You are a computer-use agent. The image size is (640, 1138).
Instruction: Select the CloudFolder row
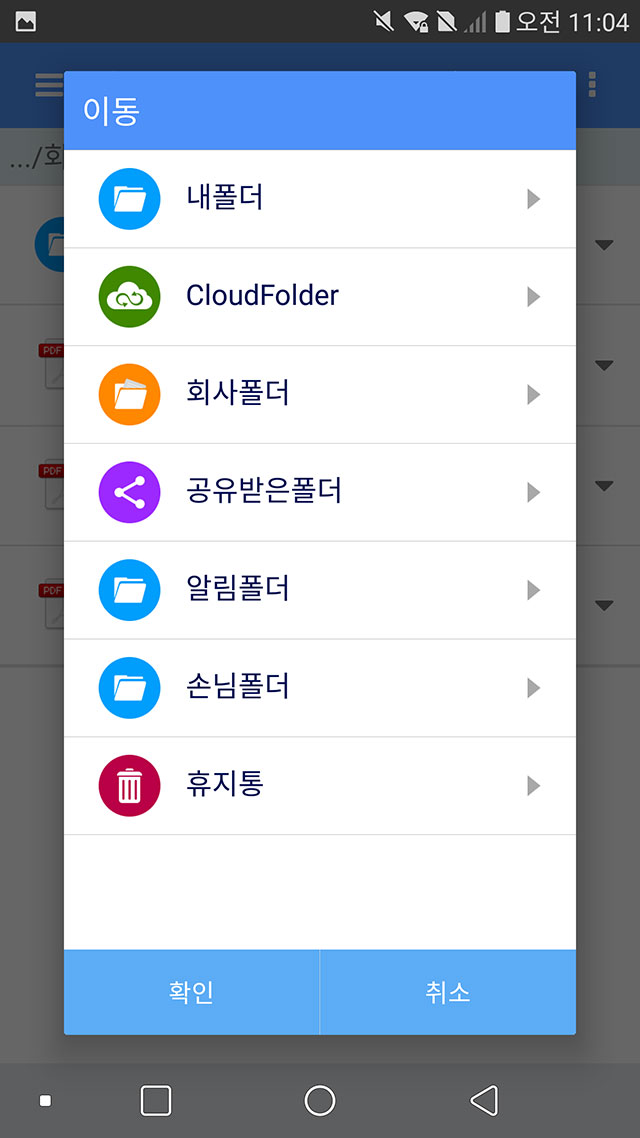point(319,297)
